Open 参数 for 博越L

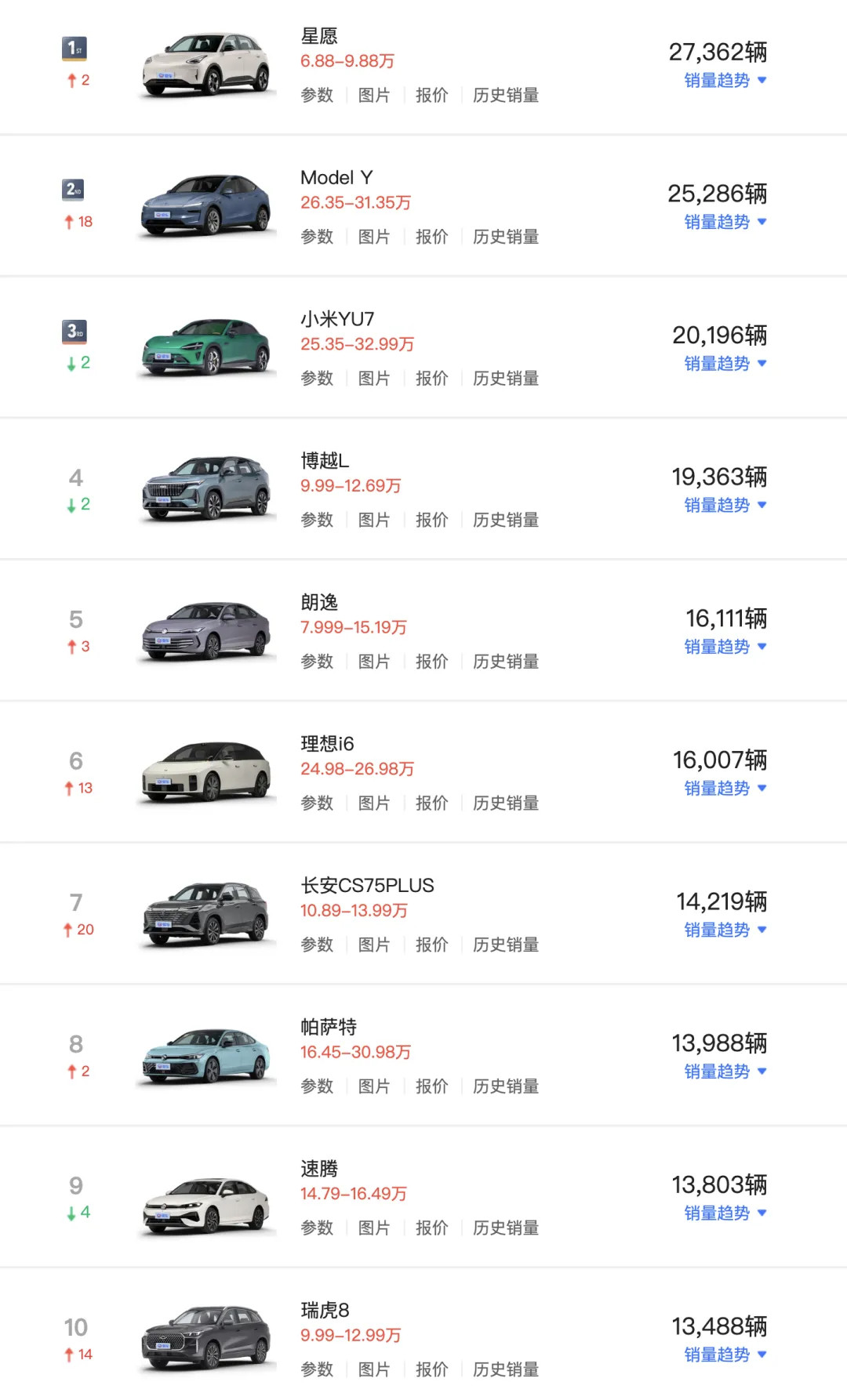pyautogui.click(x=316, y=520)
